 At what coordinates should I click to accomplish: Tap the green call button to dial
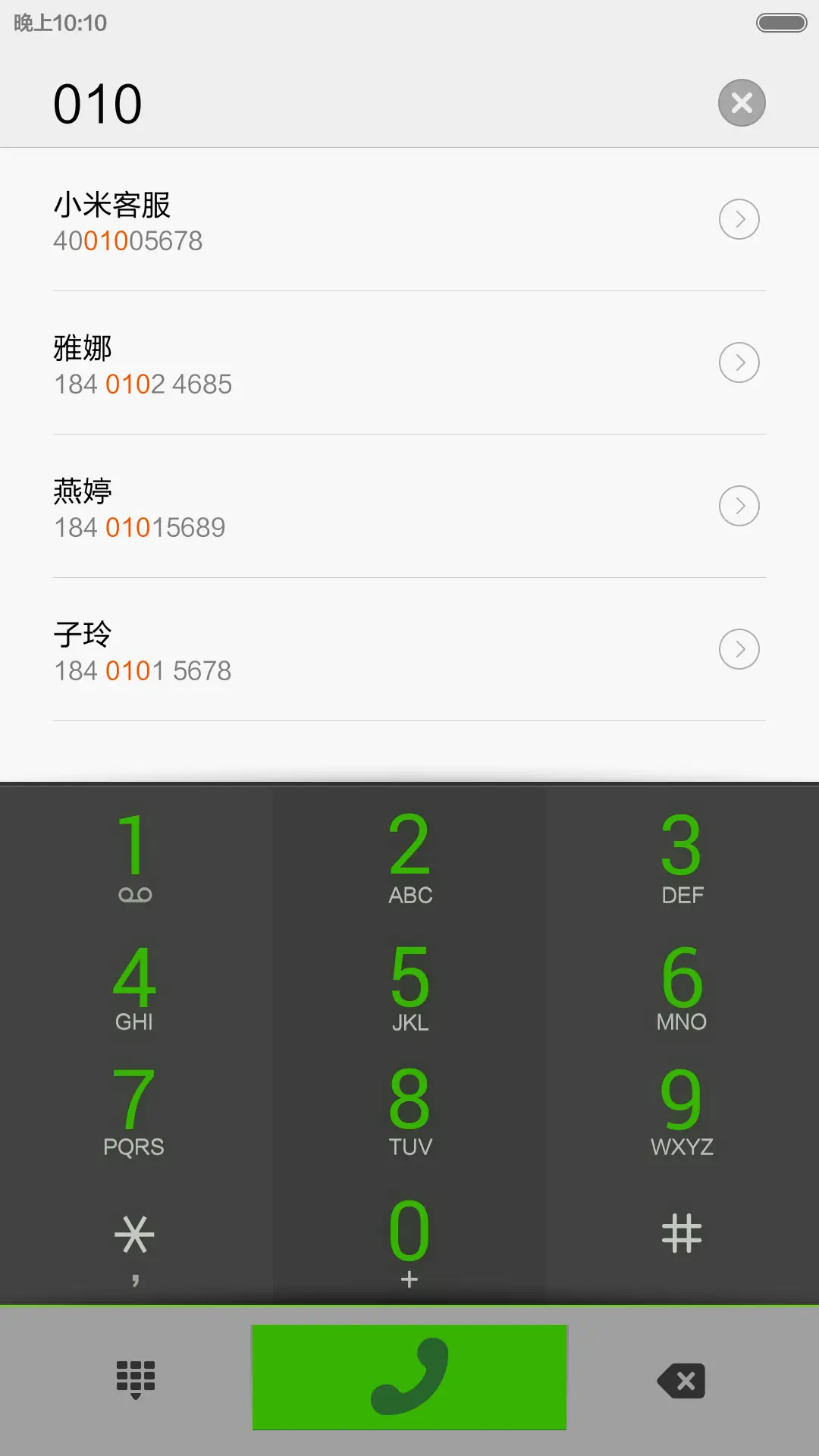click(x=409, y=1376)
